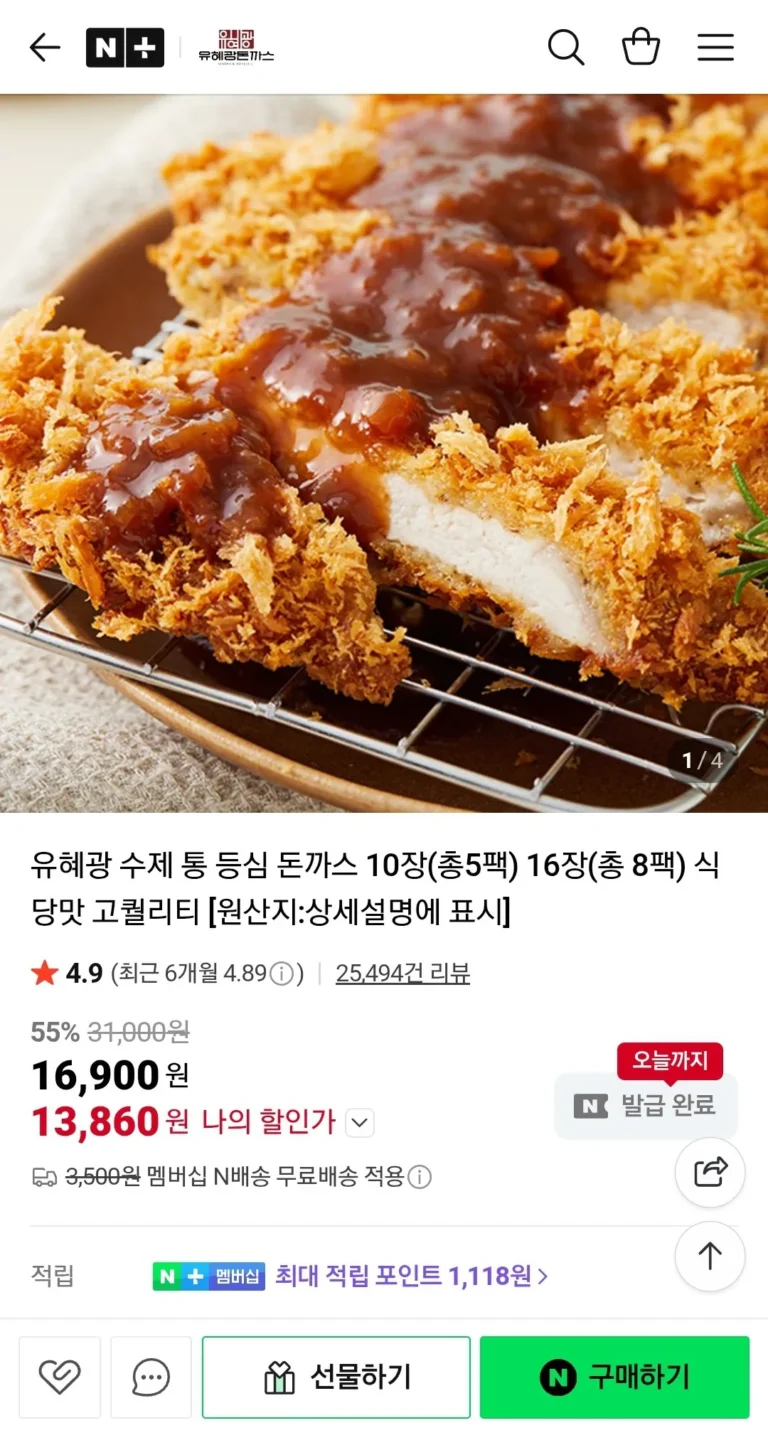Tap 구매하기 to buy now
Image resolution: width=768 pixels, height=1445 pixels.
click(614, 1377)
